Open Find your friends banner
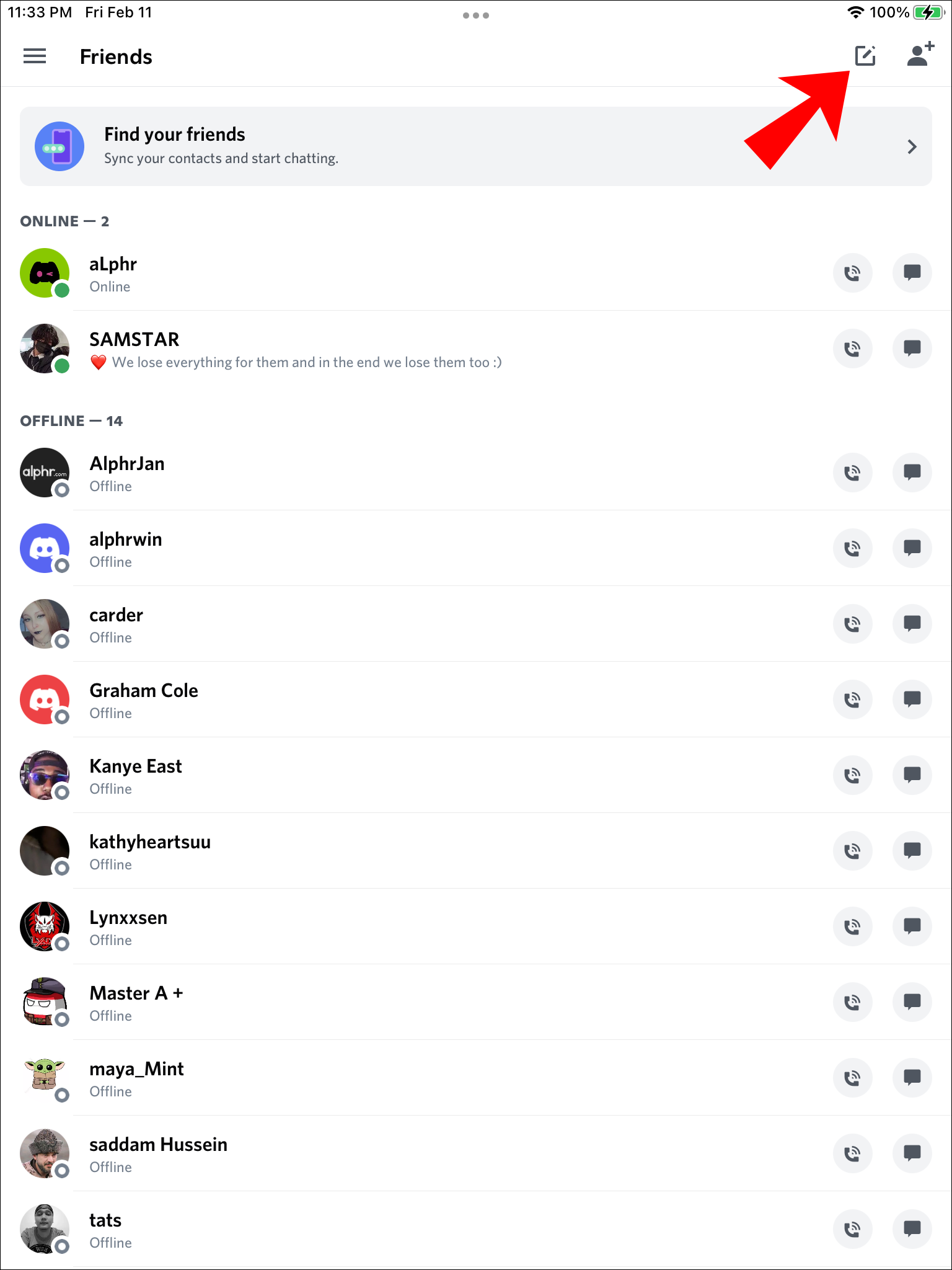This screenshot has width=952, height=1270. point(475,146)
